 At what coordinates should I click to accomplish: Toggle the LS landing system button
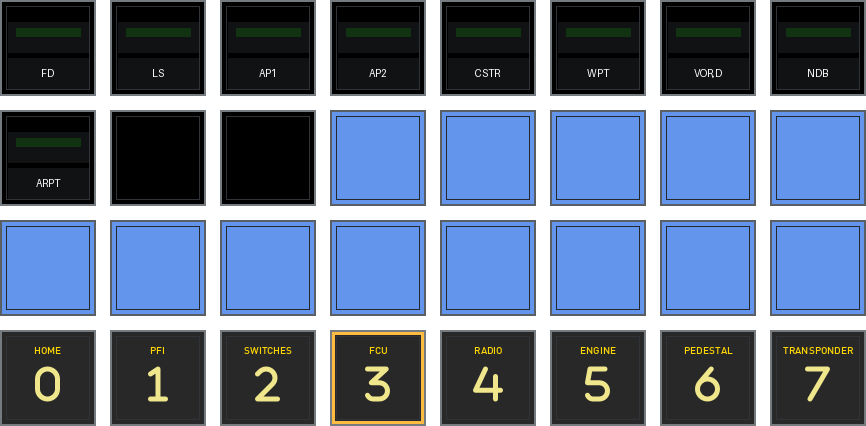tap(158, 48)
